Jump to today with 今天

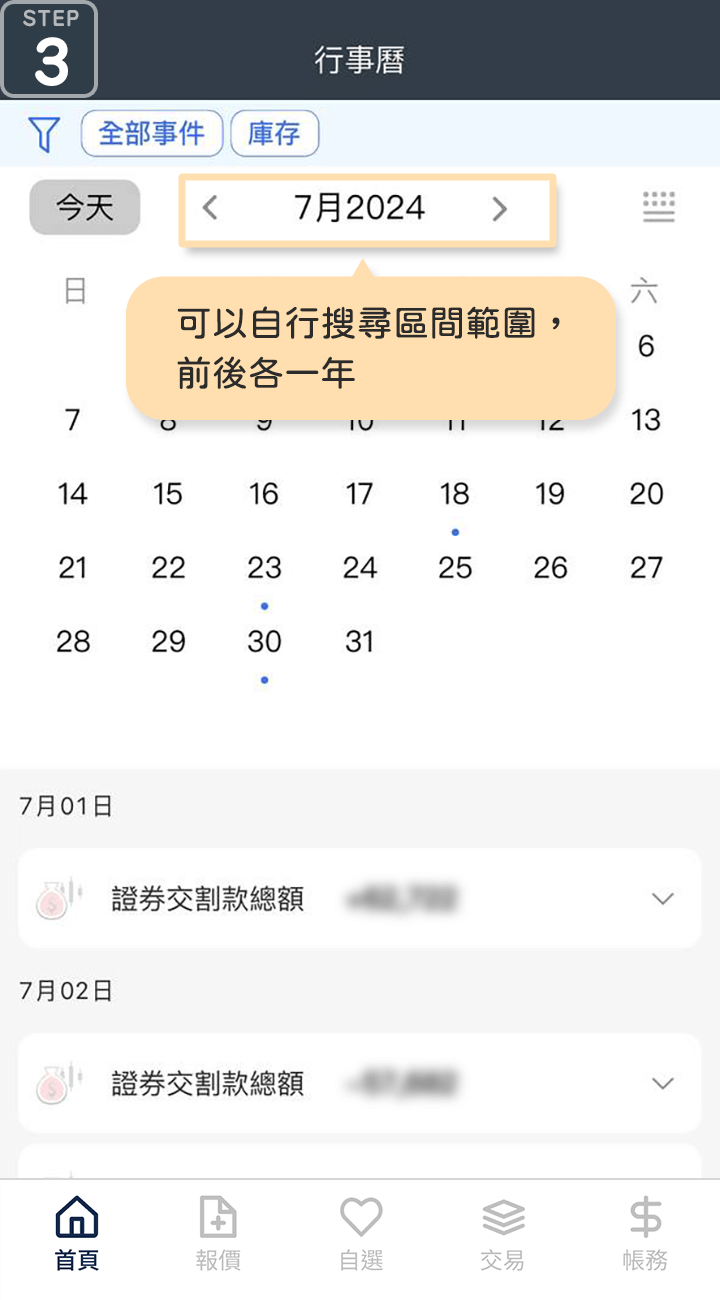coord(85,208)
